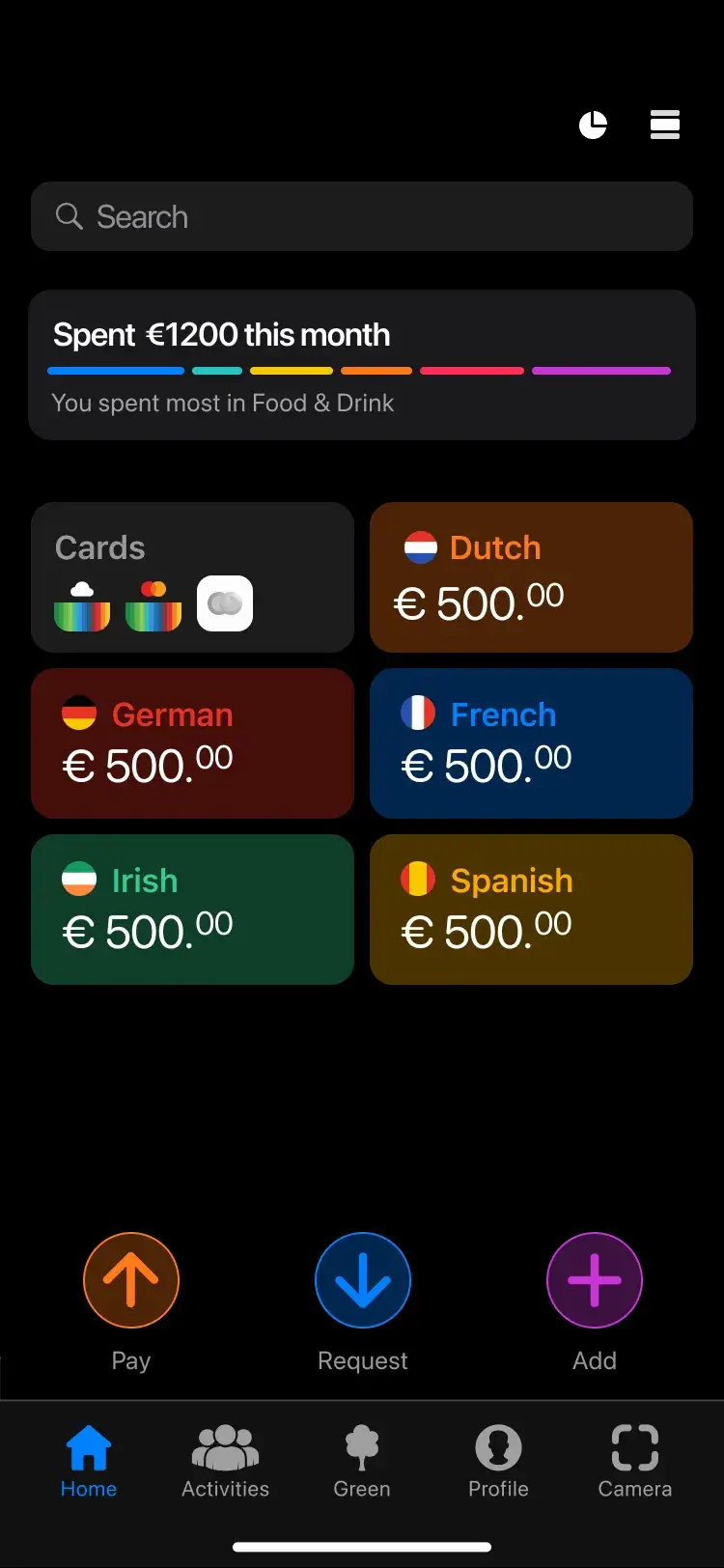Switch to the Profile tab
The height and width of the screenshot is (1568, 724).
click(x=498, y=1462)
